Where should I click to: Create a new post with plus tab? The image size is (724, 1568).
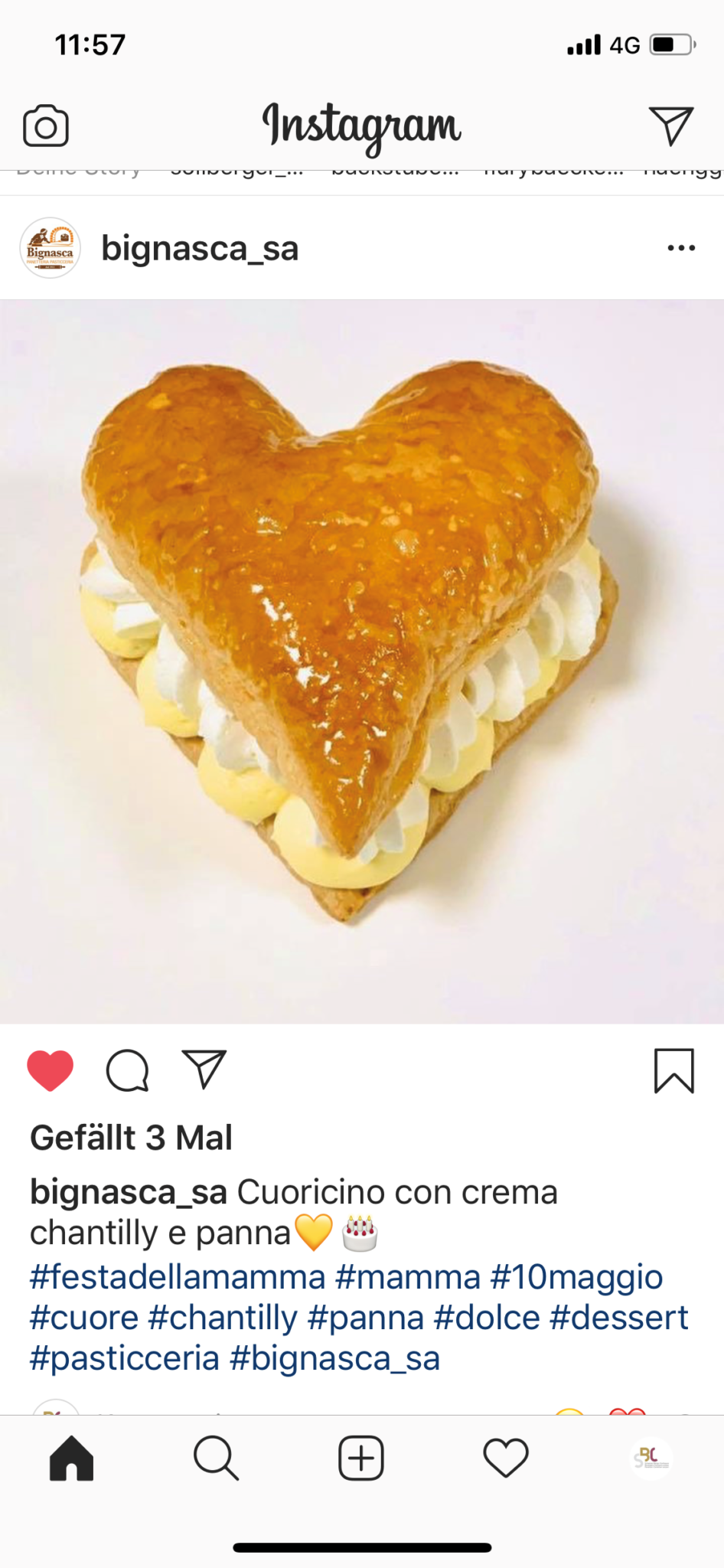point(361,1458)
